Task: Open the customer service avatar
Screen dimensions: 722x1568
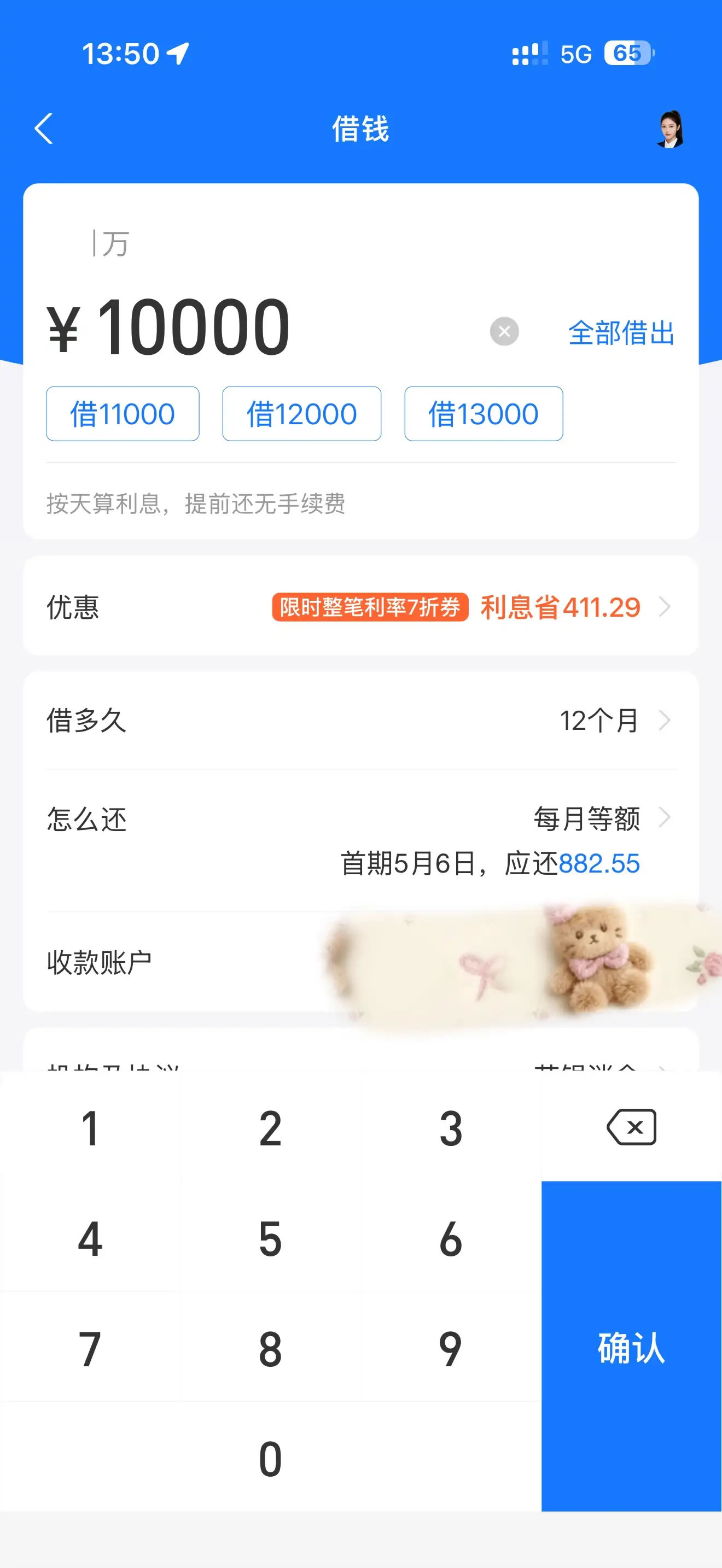Action: tap(670, 129)
